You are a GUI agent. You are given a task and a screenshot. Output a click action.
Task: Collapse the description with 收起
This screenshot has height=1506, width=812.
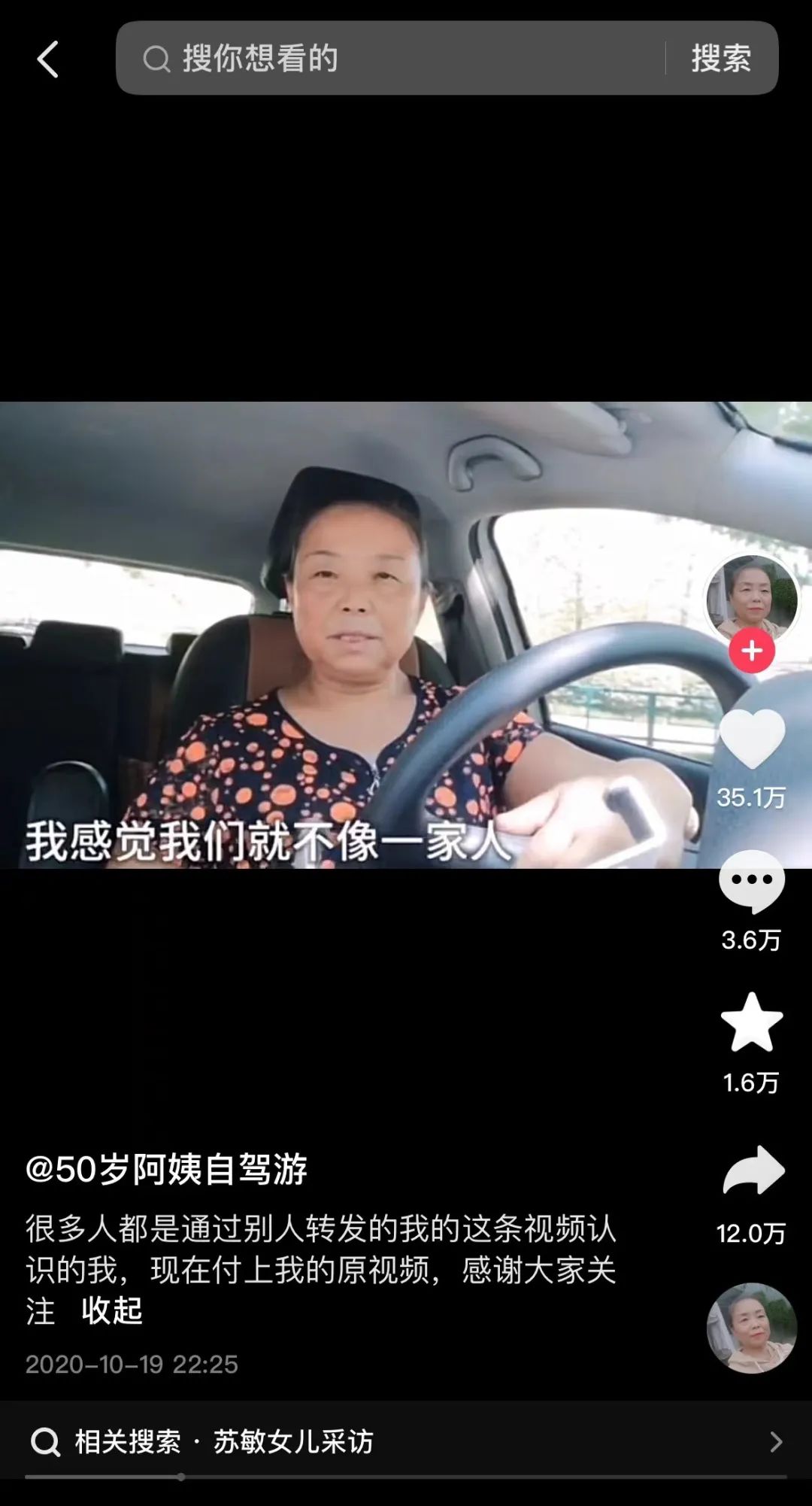point(112,1311)
